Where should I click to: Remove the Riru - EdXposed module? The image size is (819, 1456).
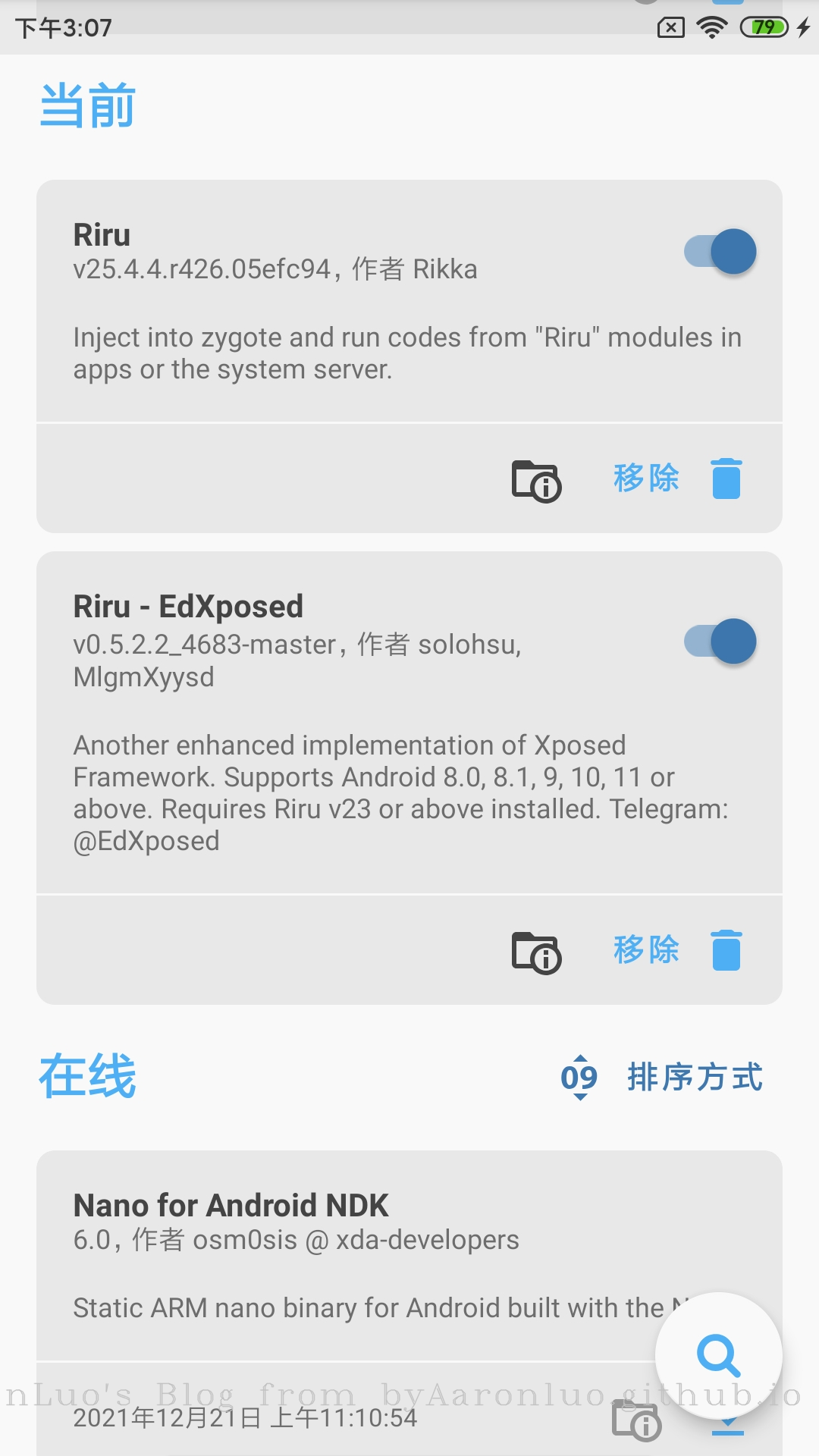676,950
